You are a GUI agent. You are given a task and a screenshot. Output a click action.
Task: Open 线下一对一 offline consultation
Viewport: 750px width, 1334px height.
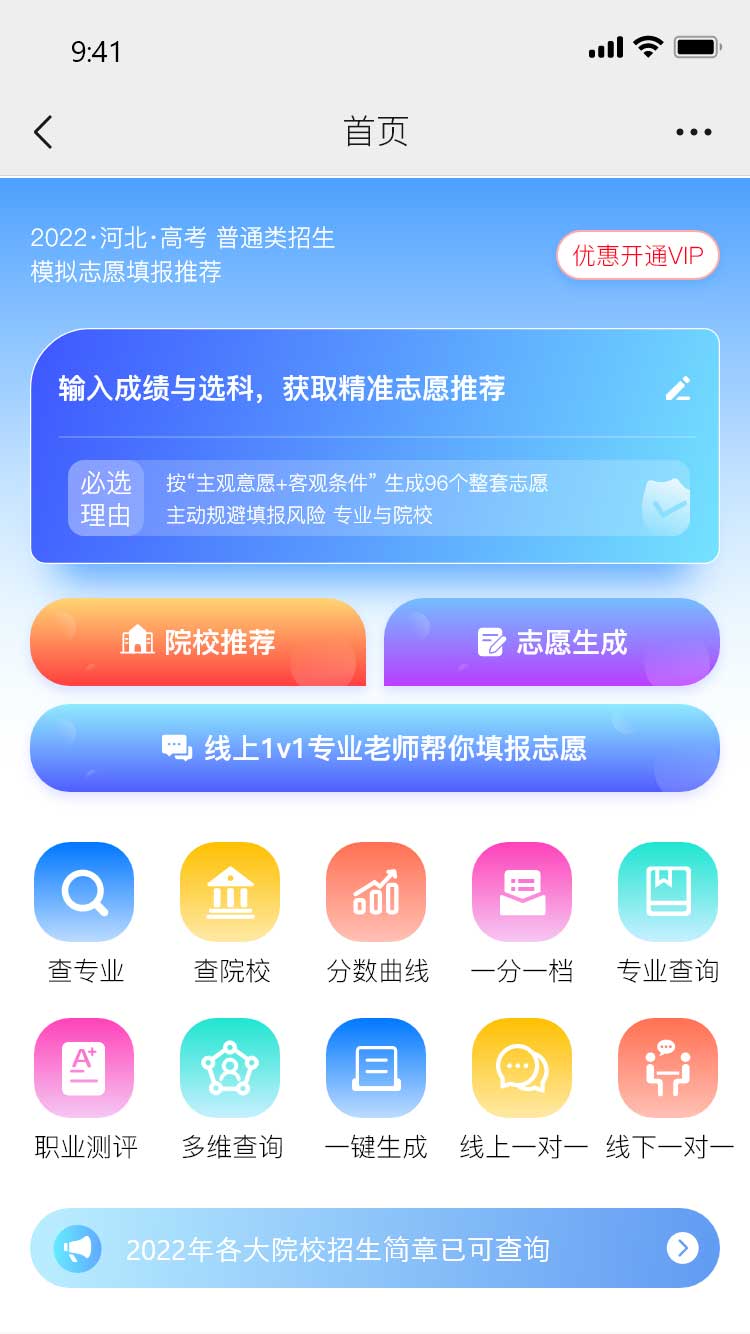tap(668, 1066)
